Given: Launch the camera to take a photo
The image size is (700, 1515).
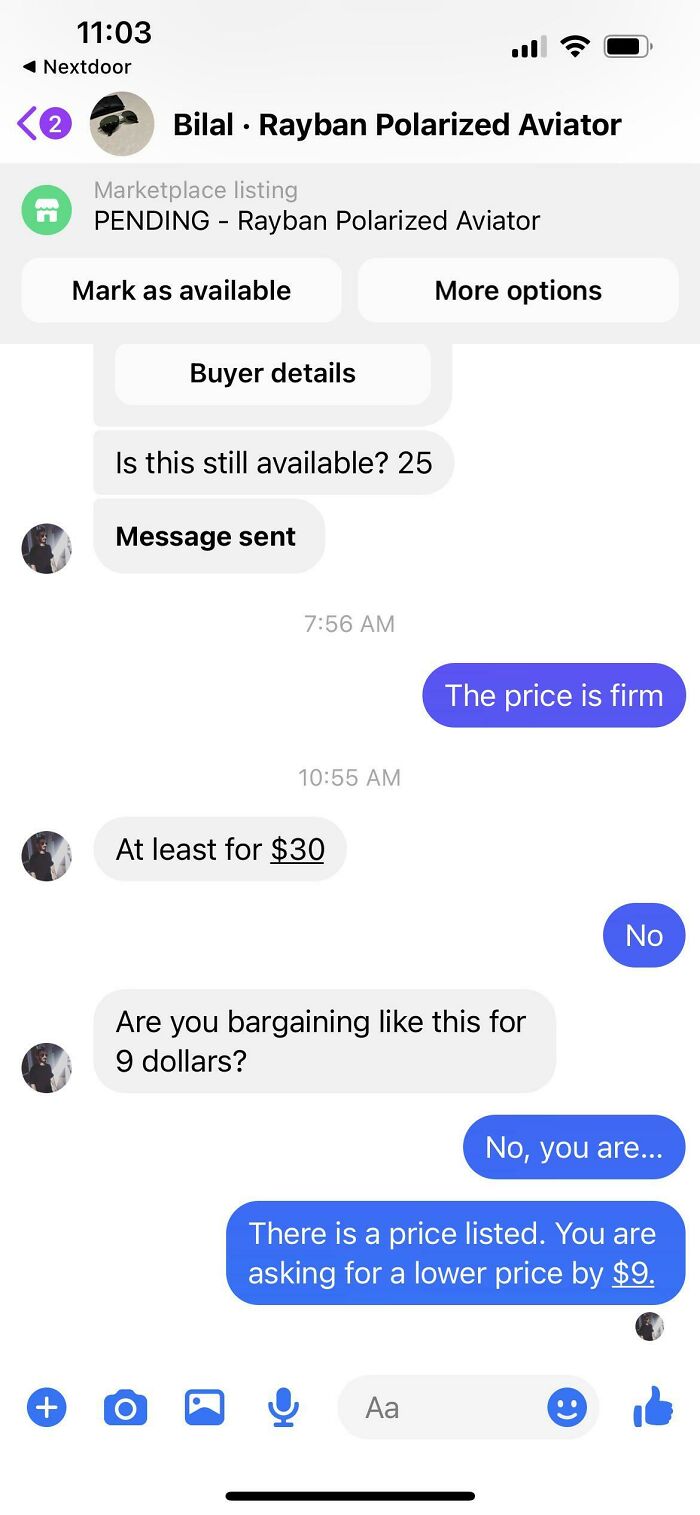Looking at the screenshot, I should tap(125, 1408).
